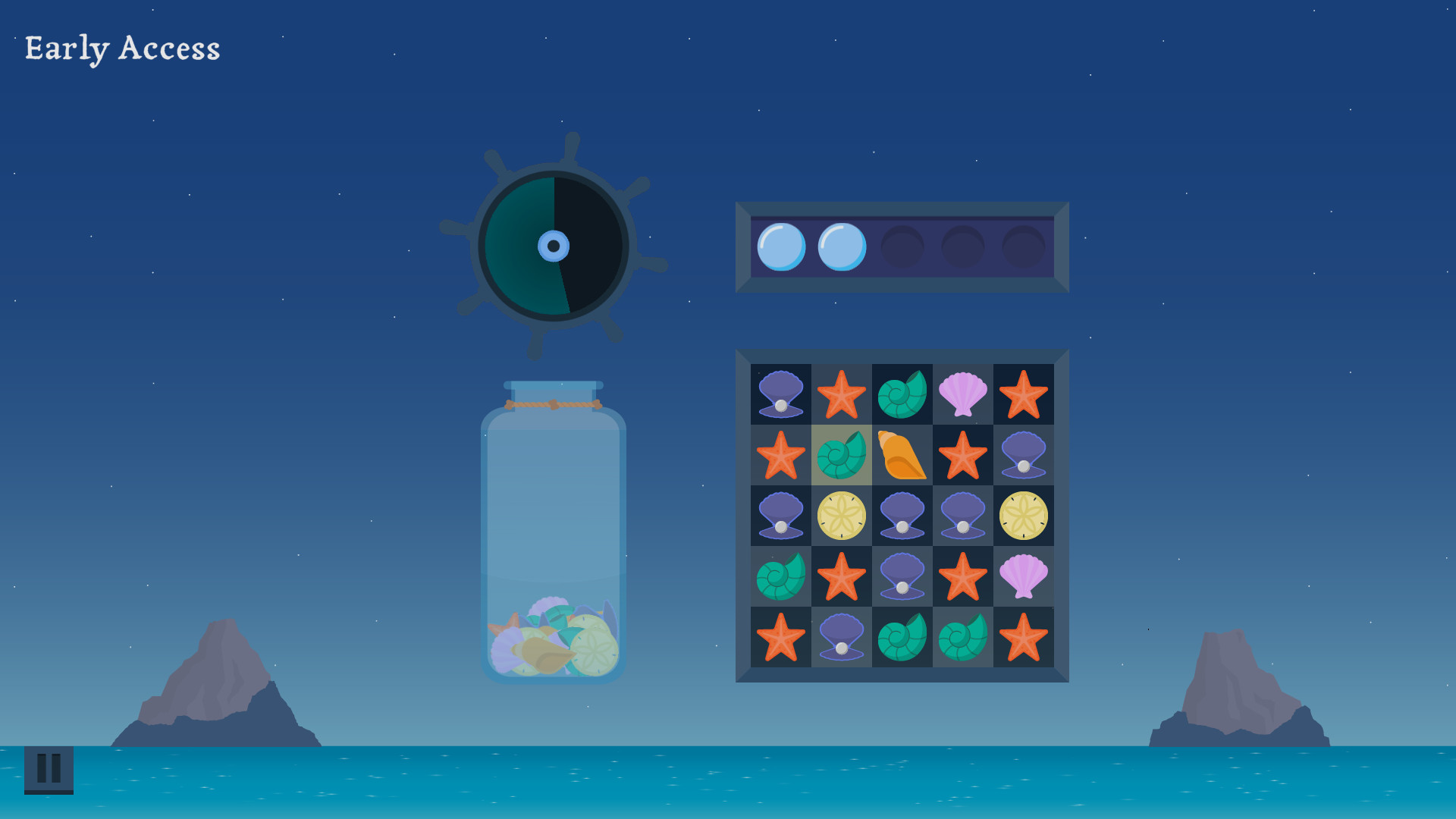1456x819 pixels.
Task: Select the orange conch shell tile
Action: coord(902,455)
